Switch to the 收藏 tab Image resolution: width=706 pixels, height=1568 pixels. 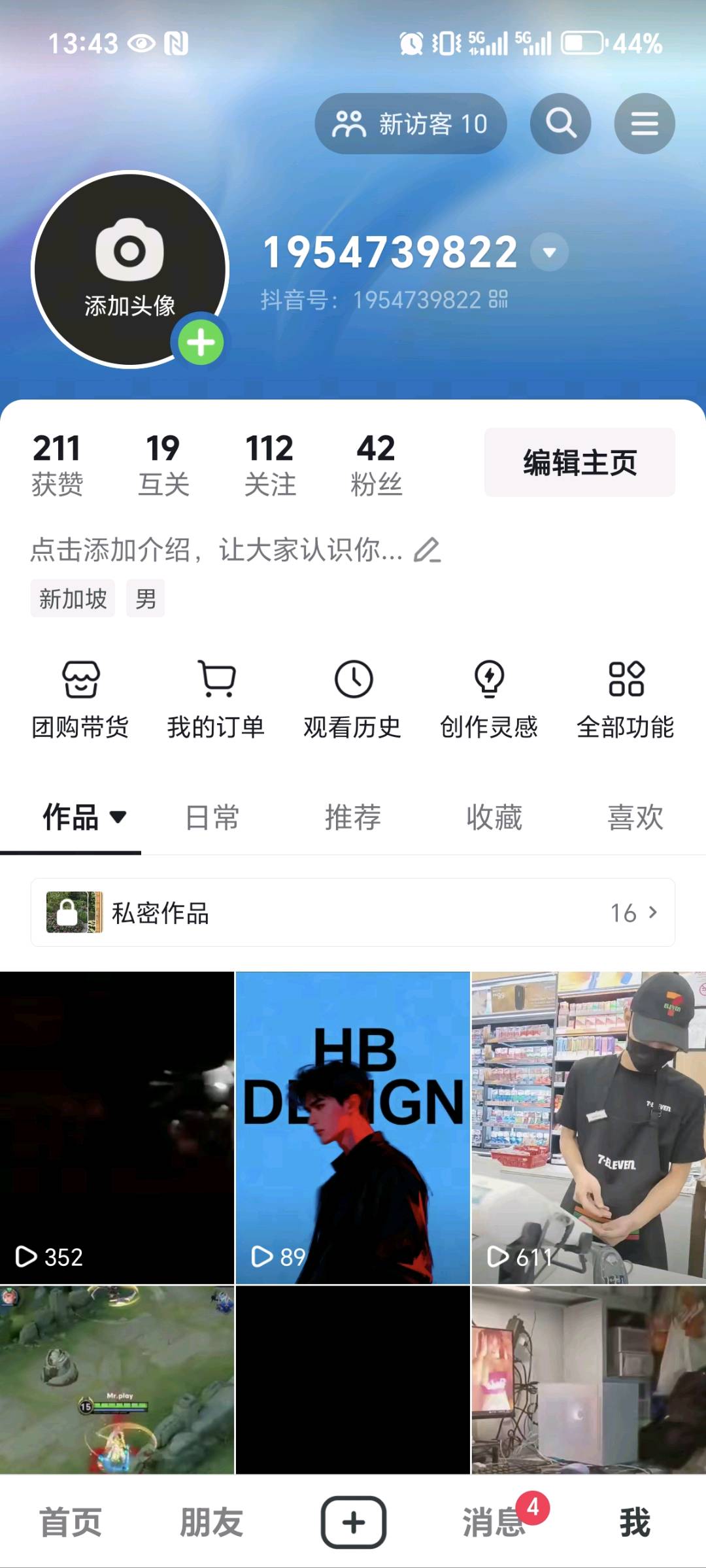coord(494,817)
